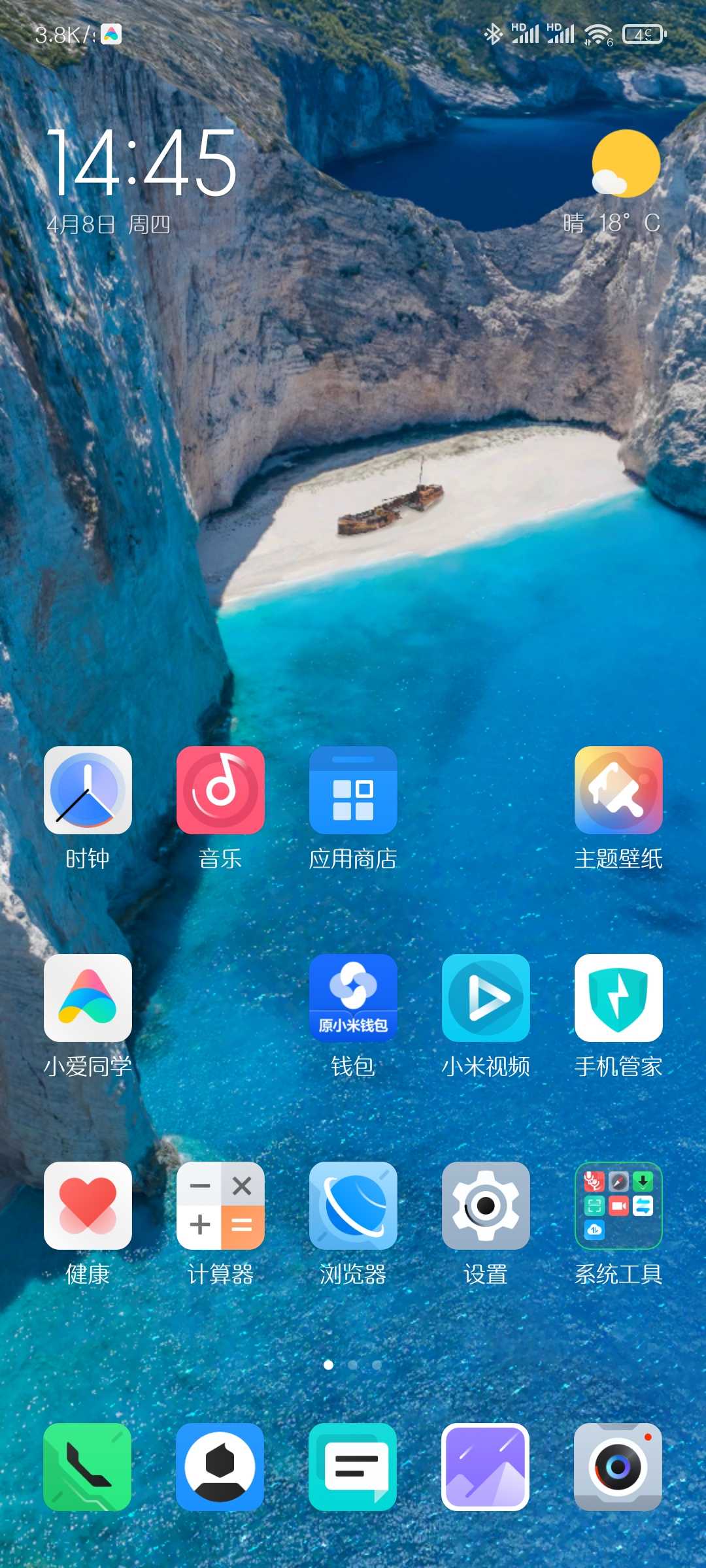The image size is (706, 1568).
Task: Launch the 计算器 calculator
Action: 220,1205
